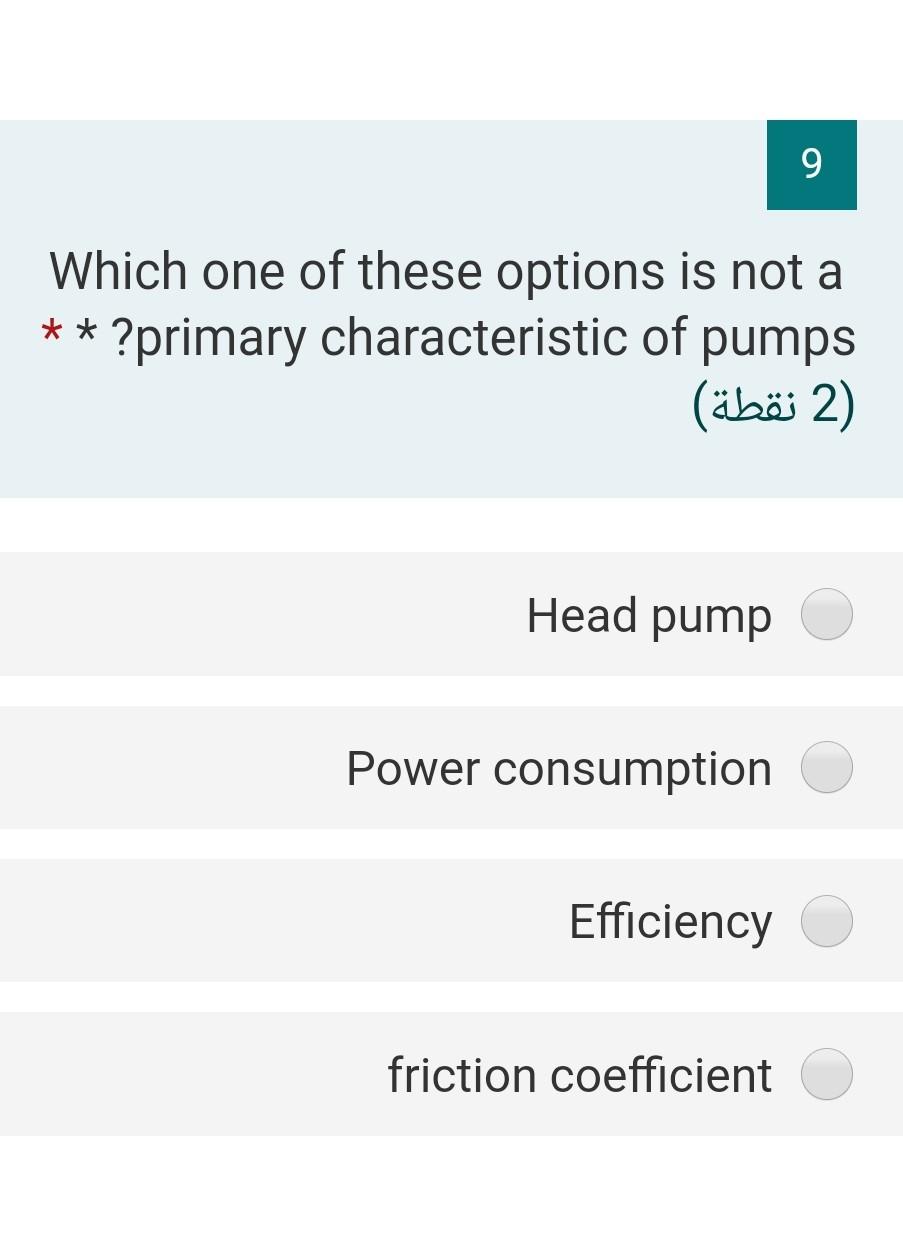Click the Head pump answer label

tap(648, 615)
